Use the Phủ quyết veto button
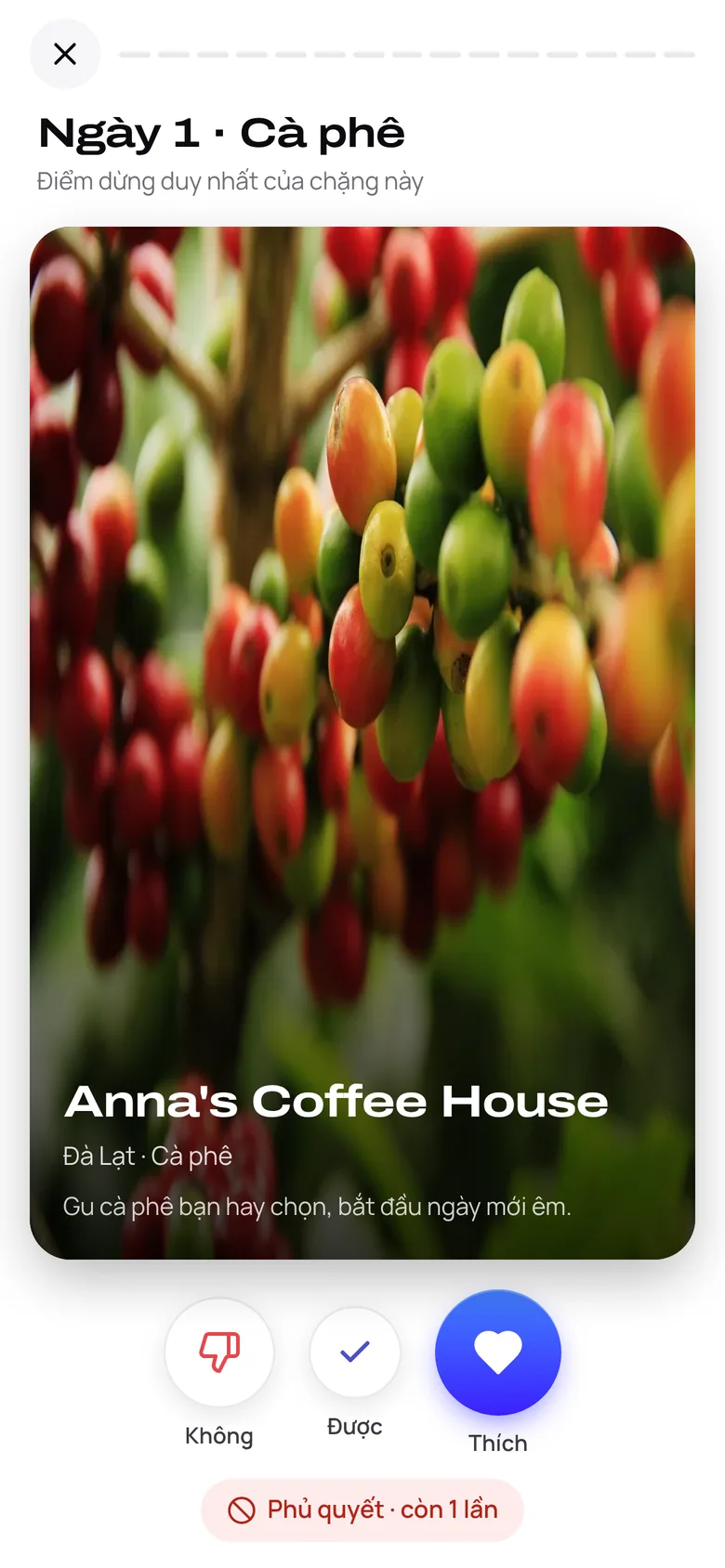 (x=362, y=1509)
